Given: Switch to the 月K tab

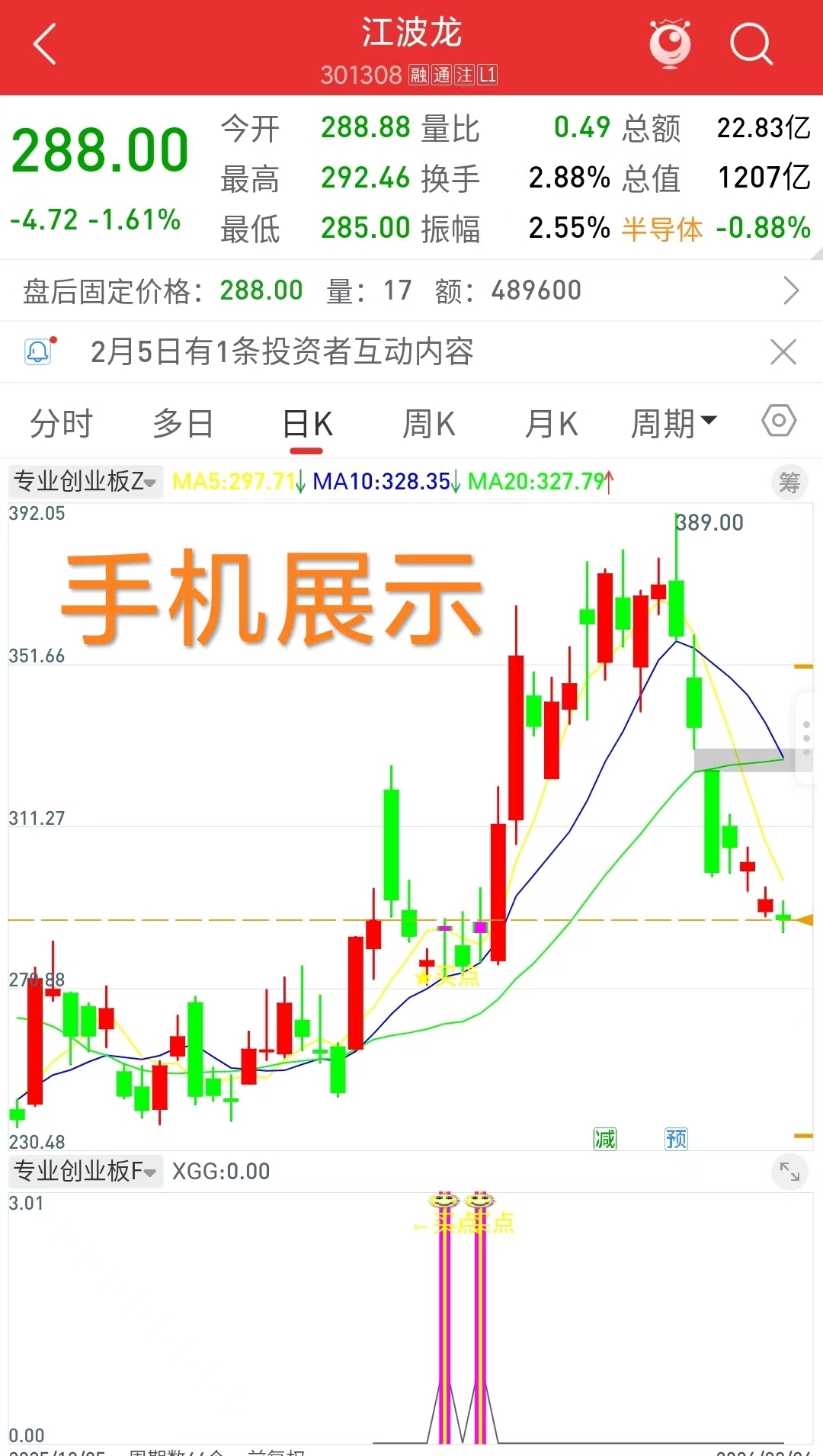Looking at the screenshot, I should 551,424.
